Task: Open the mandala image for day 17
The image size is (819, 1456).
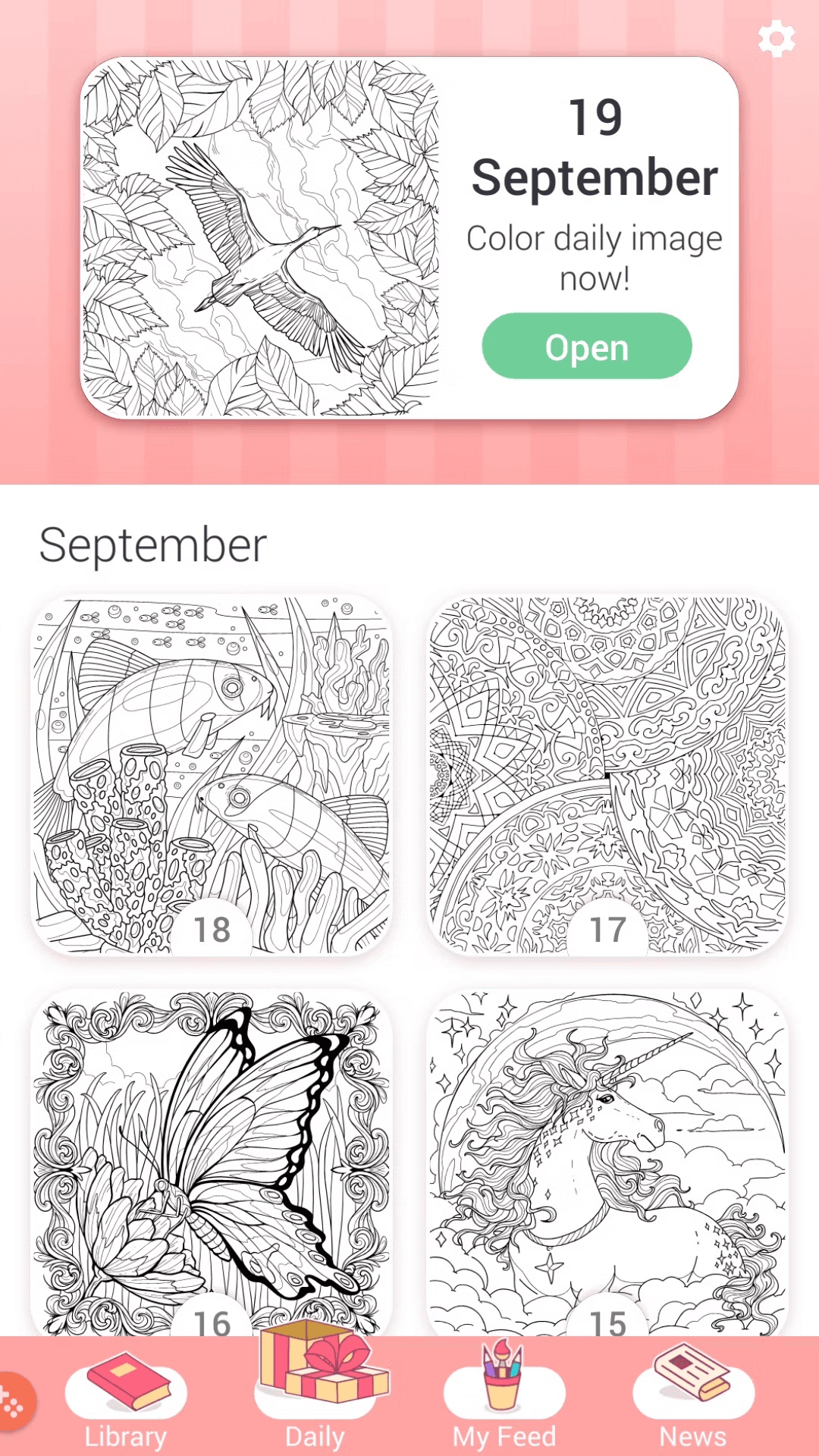Action: click(x=607, y=773)
